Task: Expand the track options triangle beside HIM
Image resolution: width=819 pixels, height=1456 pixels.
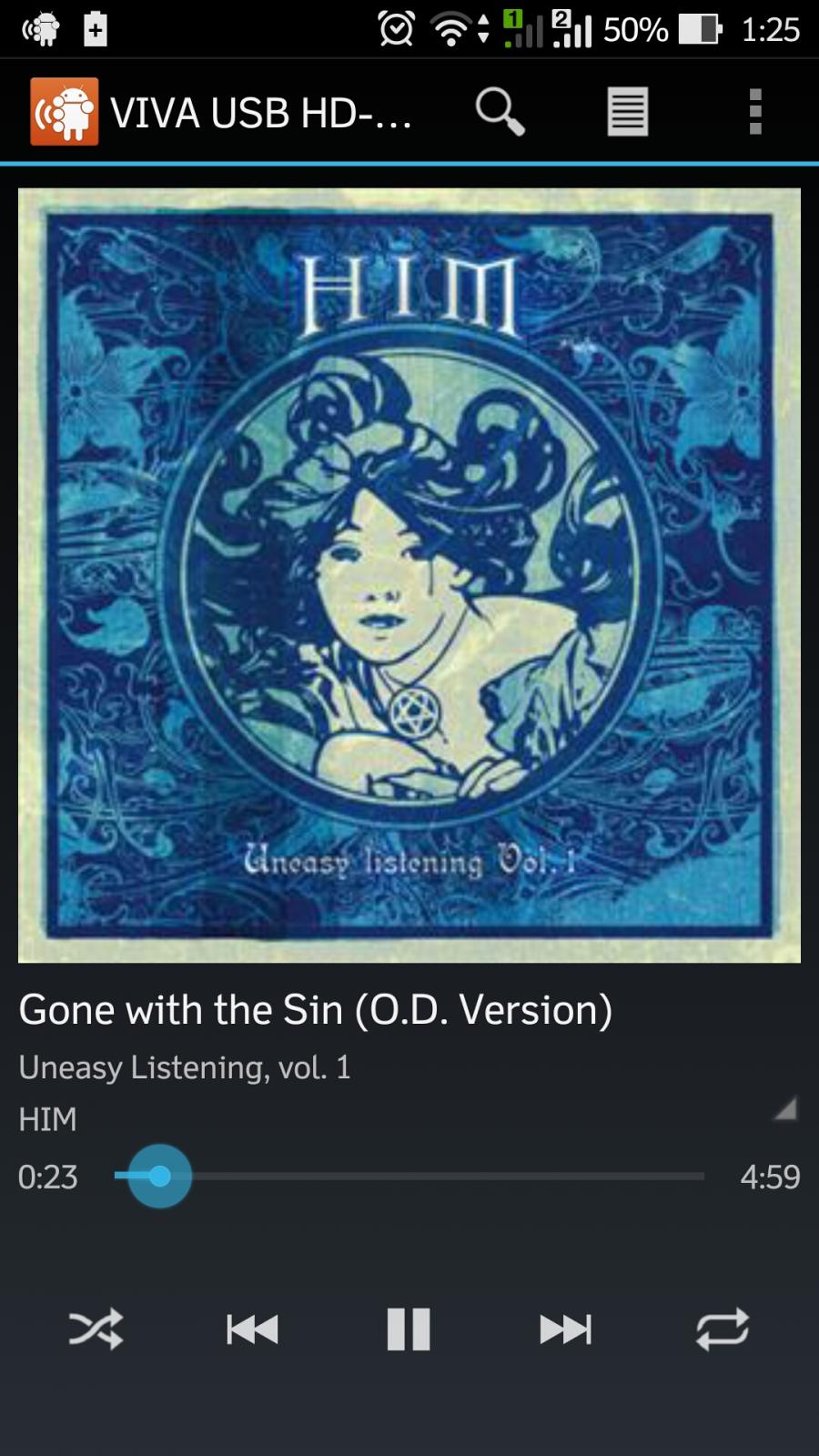Action: (x=784, y=1108)
